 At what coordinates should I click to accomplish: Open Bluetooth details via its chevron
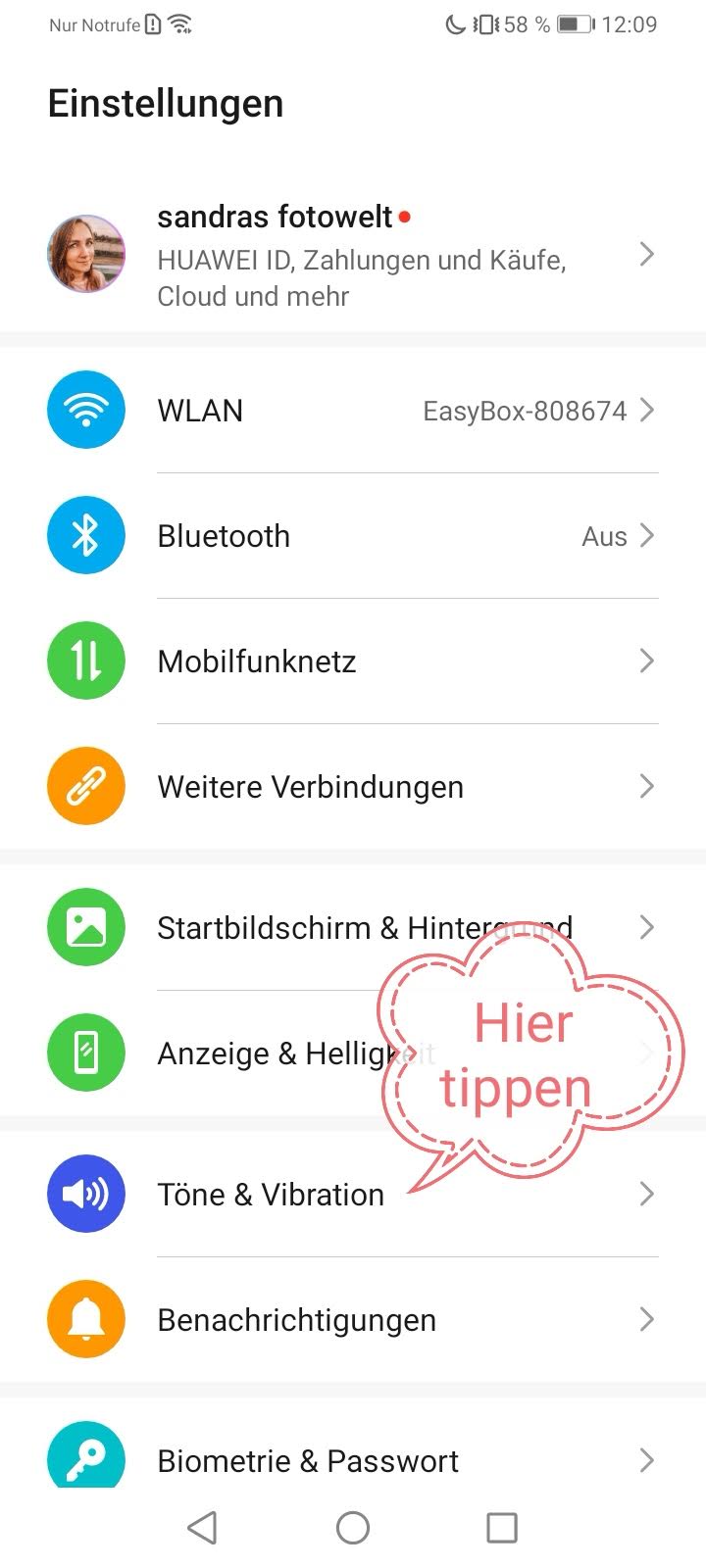point(646,535)
